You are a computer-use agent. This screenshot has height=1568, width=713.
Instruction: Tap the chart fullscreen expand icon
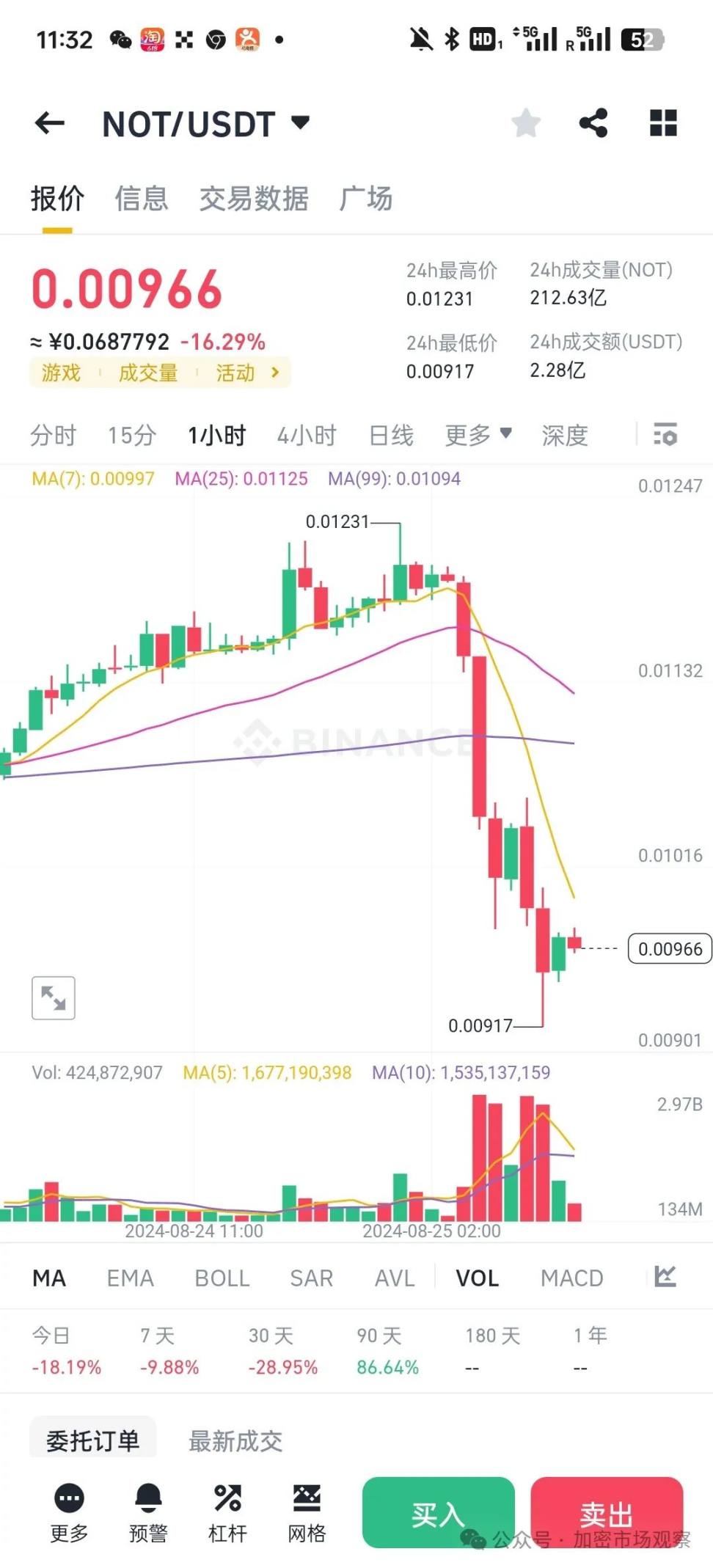tap(52, 997)
